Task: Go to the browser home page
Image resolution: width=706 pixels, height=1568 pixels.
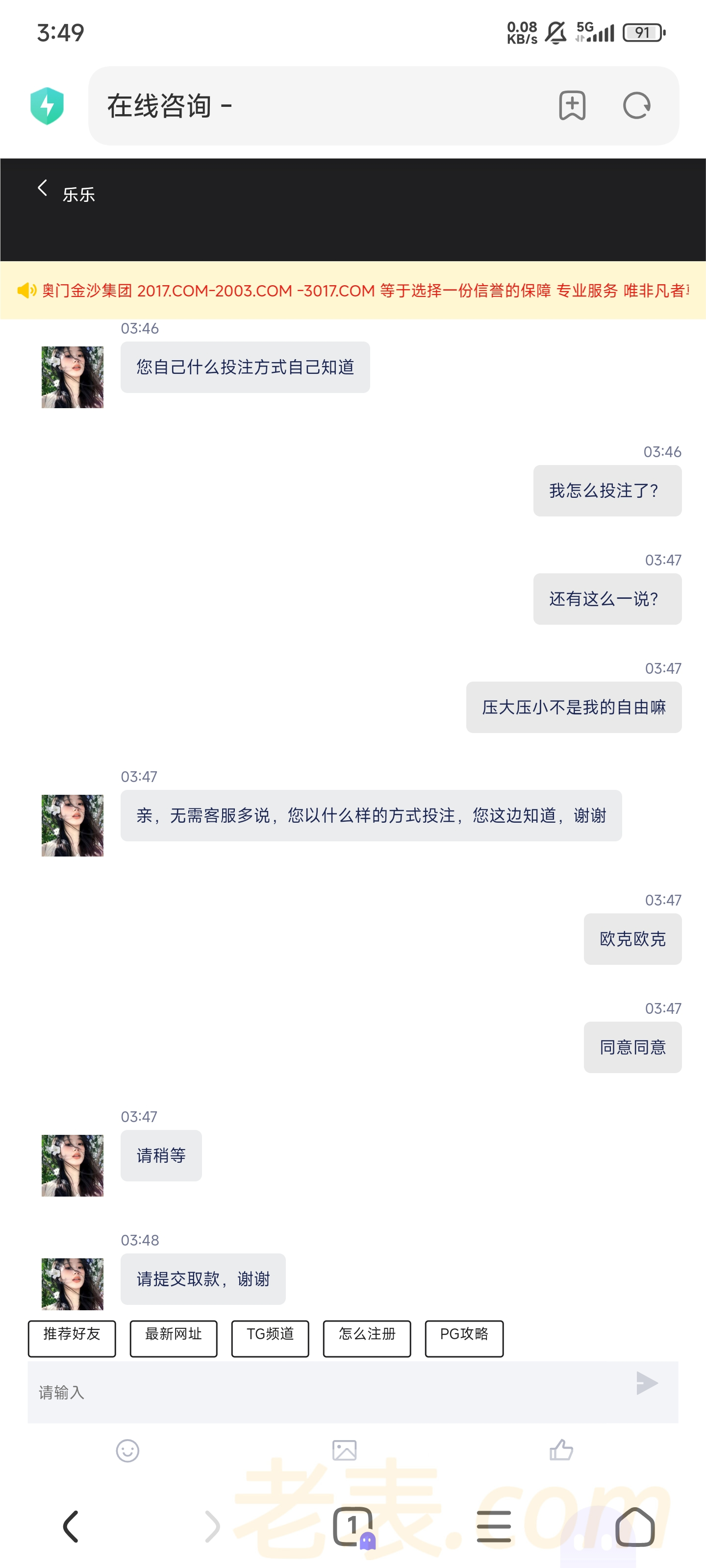Action: tap(635, 1526)
